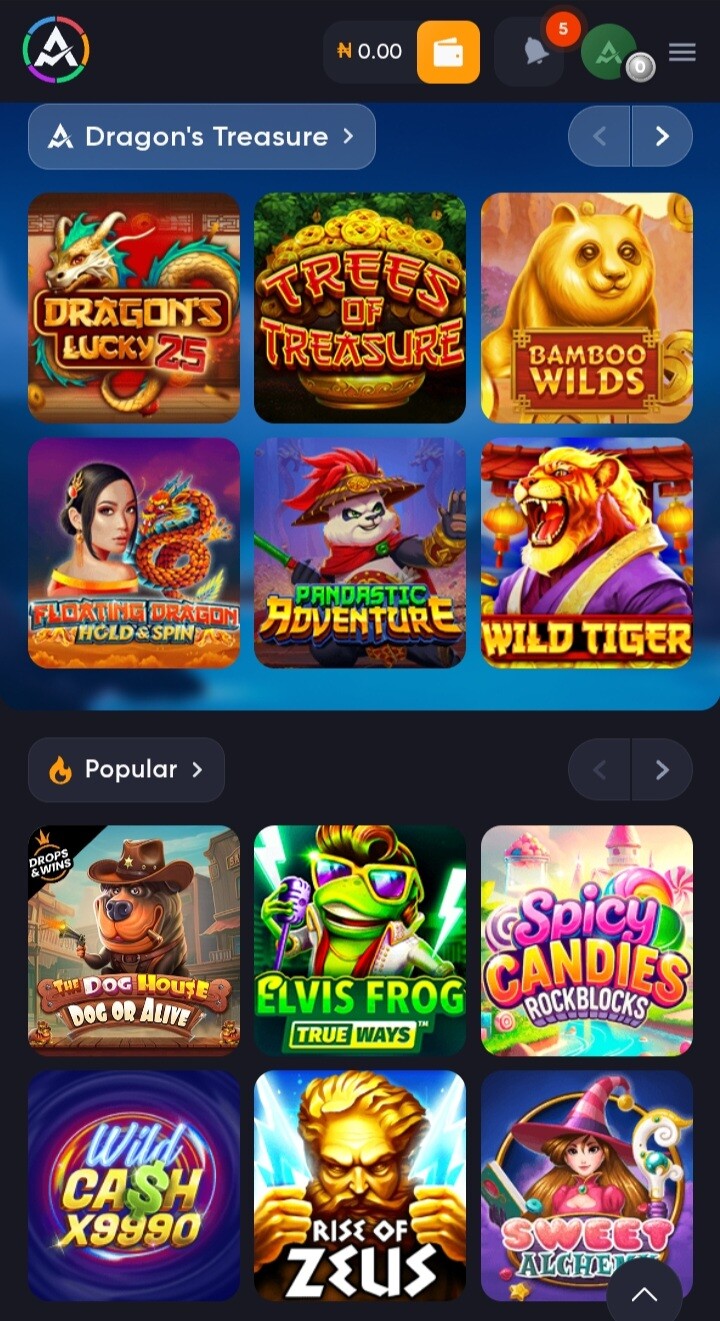Image resolution: width=720 pixels, height=1321 pixels.
Task: Show next Popular games
Action: tap(662, 770)
